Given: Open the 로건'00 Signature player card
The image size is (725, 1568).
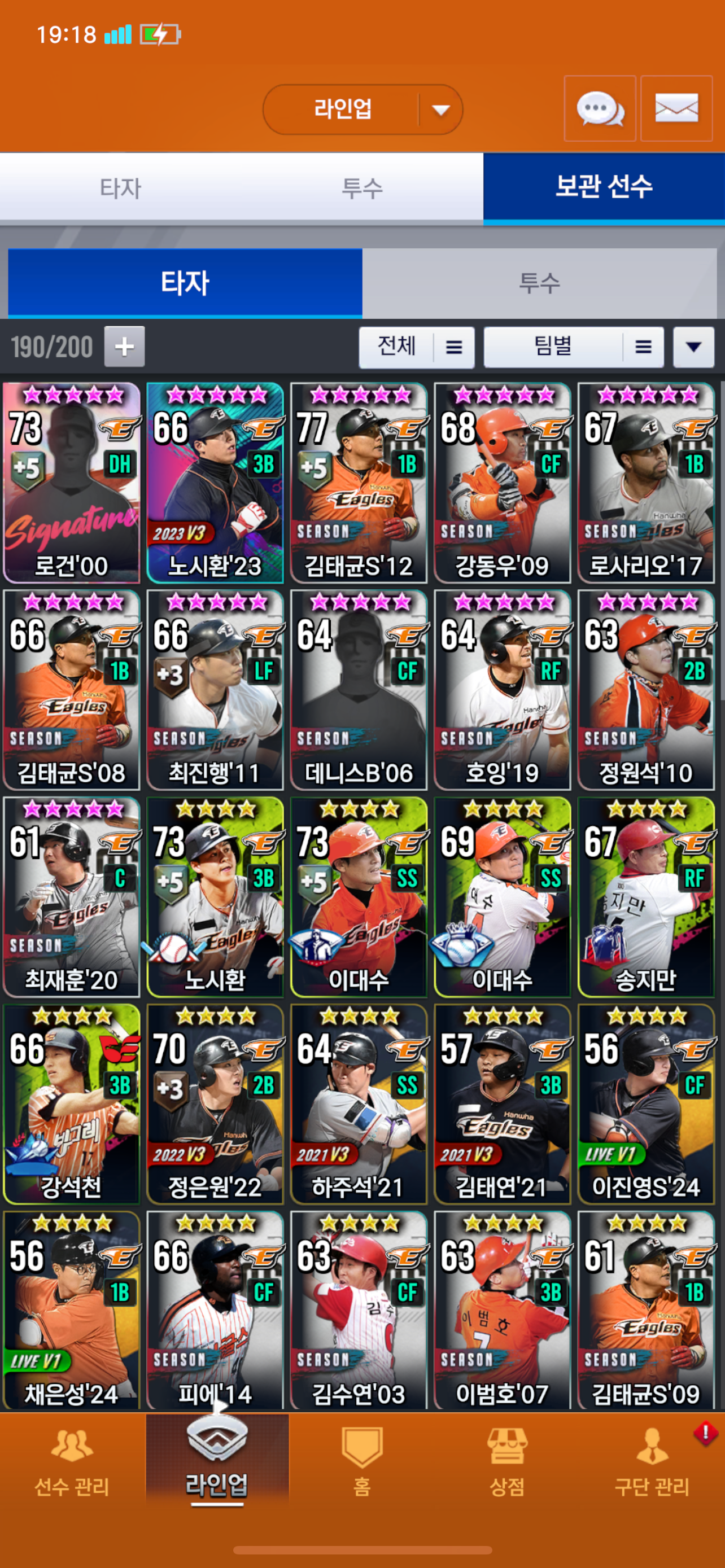Looking at the screenshot, I should [x=72, y=483].
